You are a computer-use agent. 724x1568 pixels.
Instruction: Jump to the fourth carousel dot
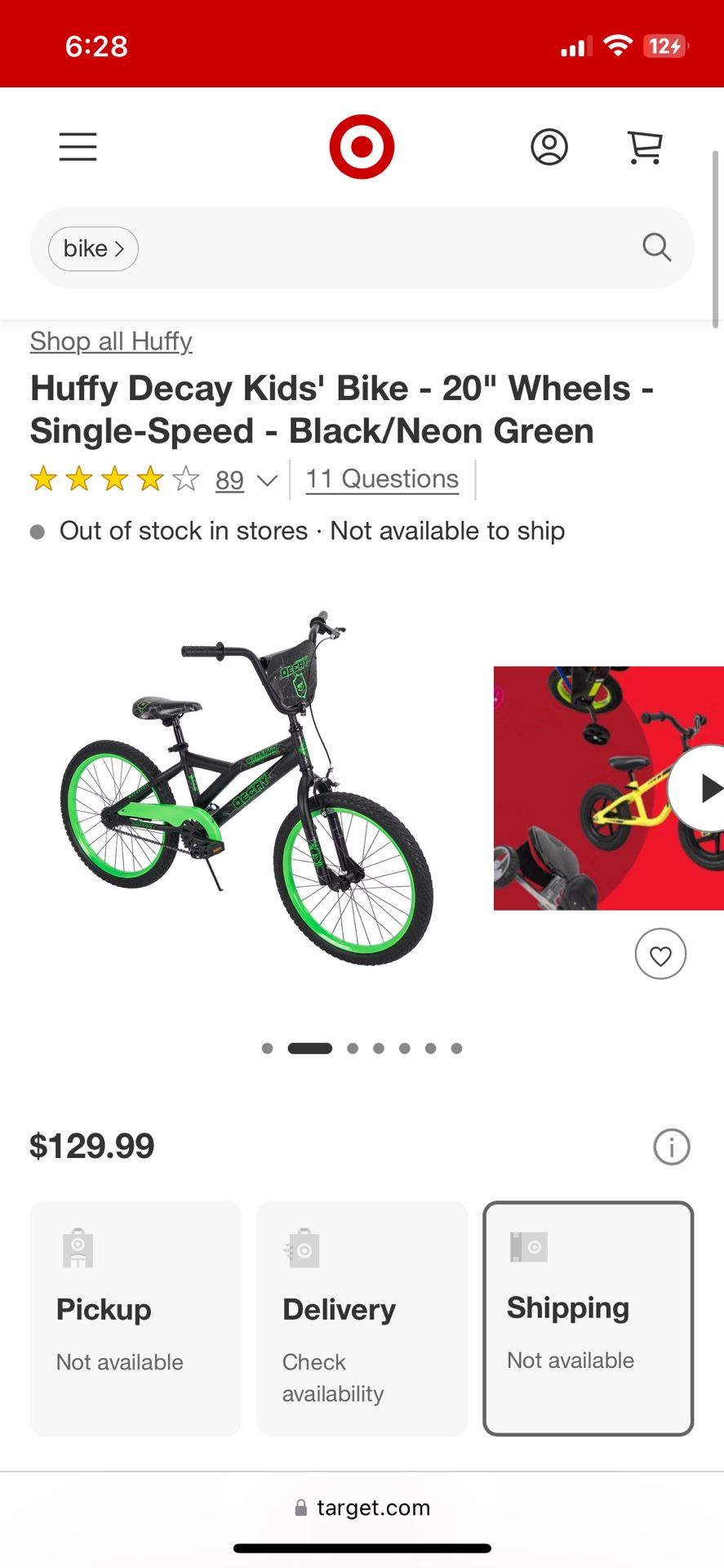[x=379, y=1048]
